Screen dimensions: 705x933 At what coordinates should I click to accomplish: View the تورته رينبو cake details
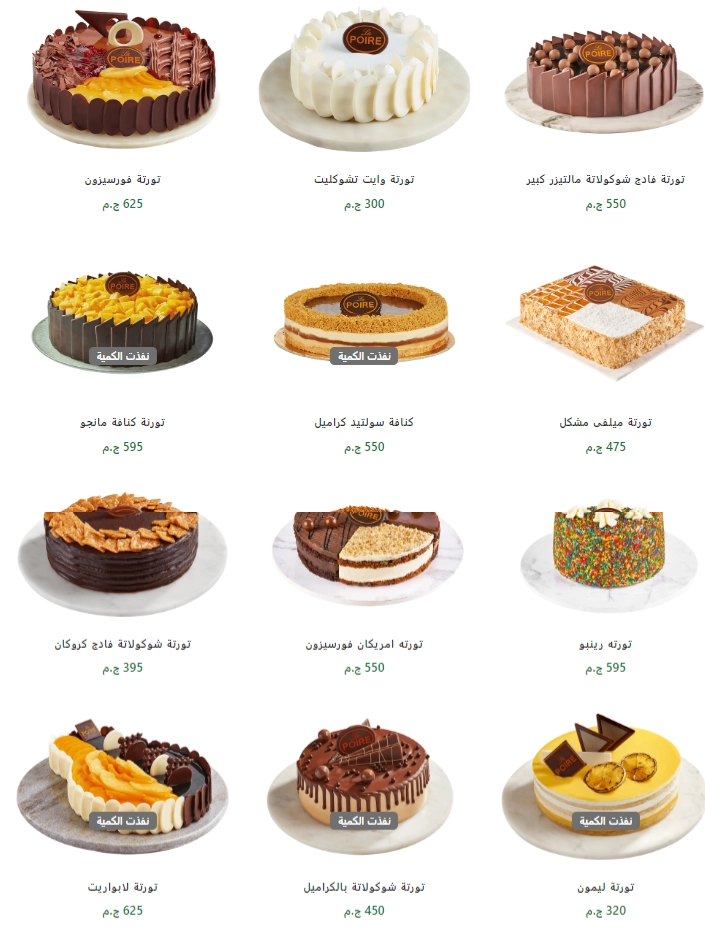605,644
